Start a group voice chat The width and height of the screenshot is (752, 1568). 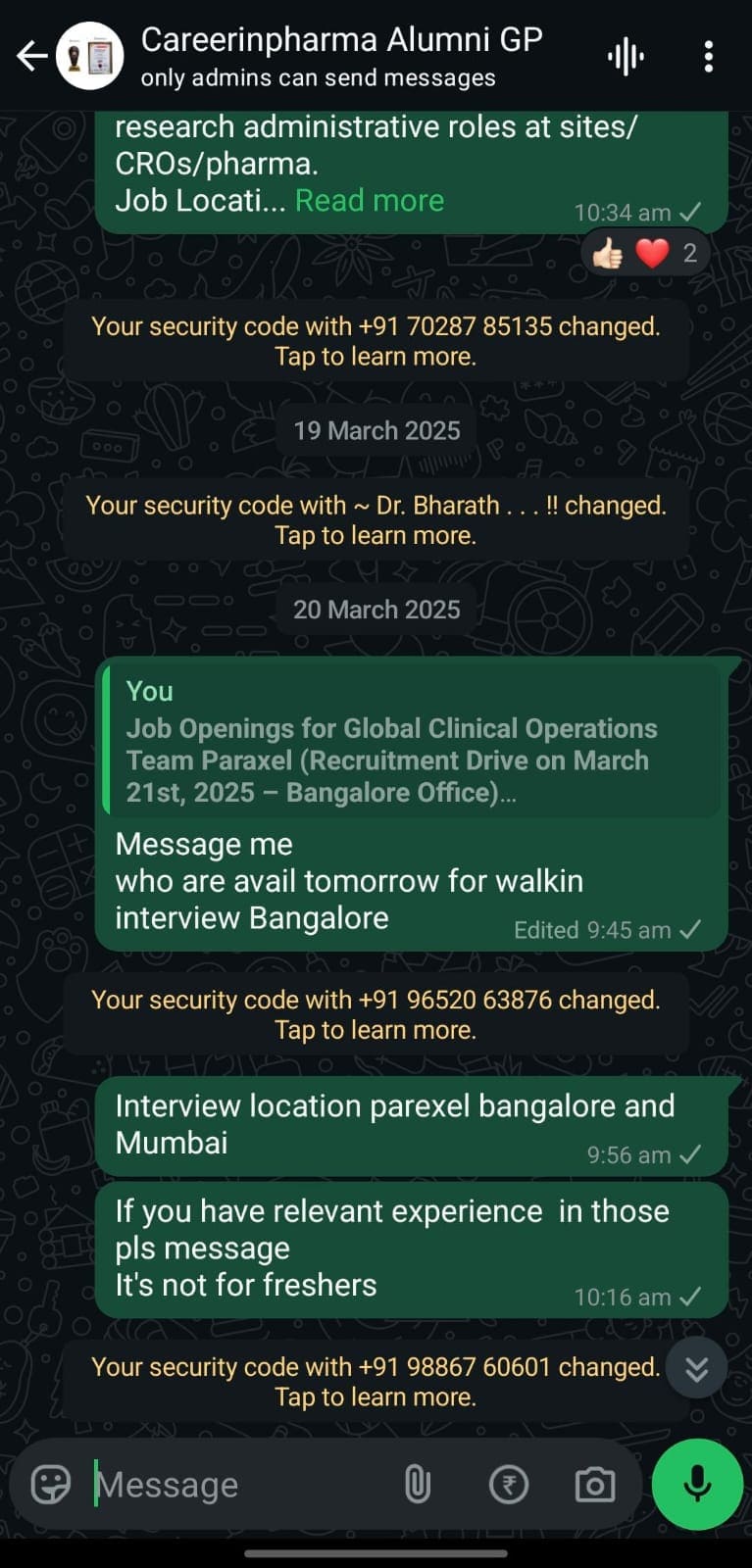(x=625, y=57)
